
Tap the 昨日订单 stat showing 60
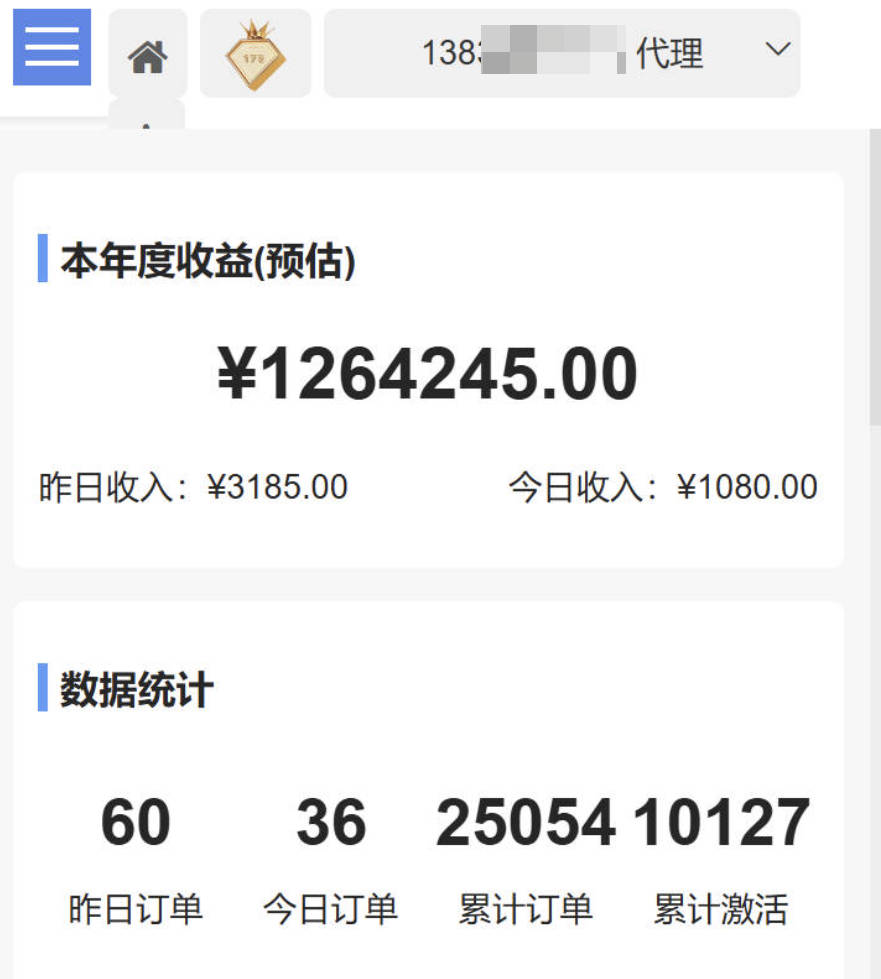point(133,824)
